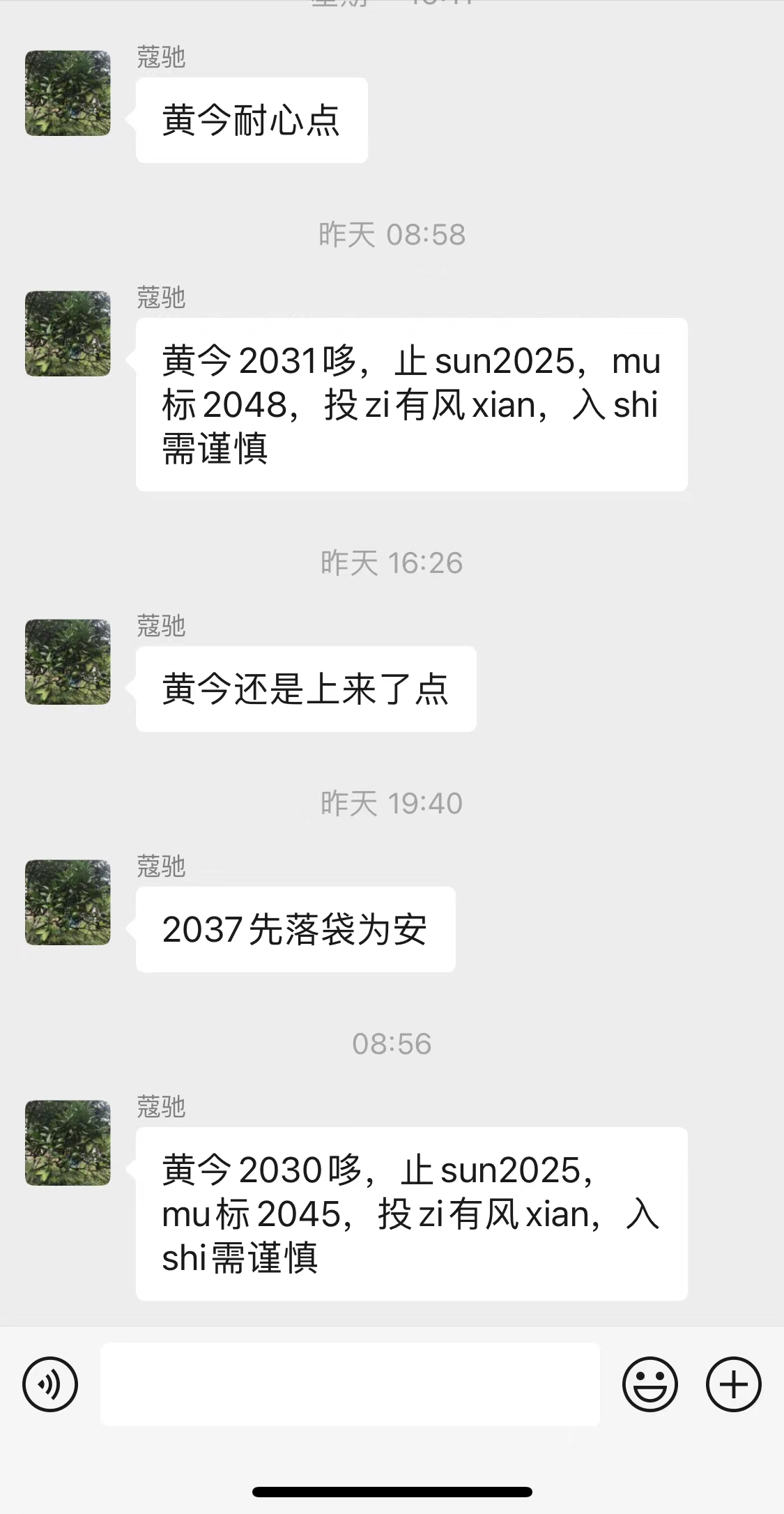
Task: Open avatar beside '黄今耐心点' message
Action: 68,93
